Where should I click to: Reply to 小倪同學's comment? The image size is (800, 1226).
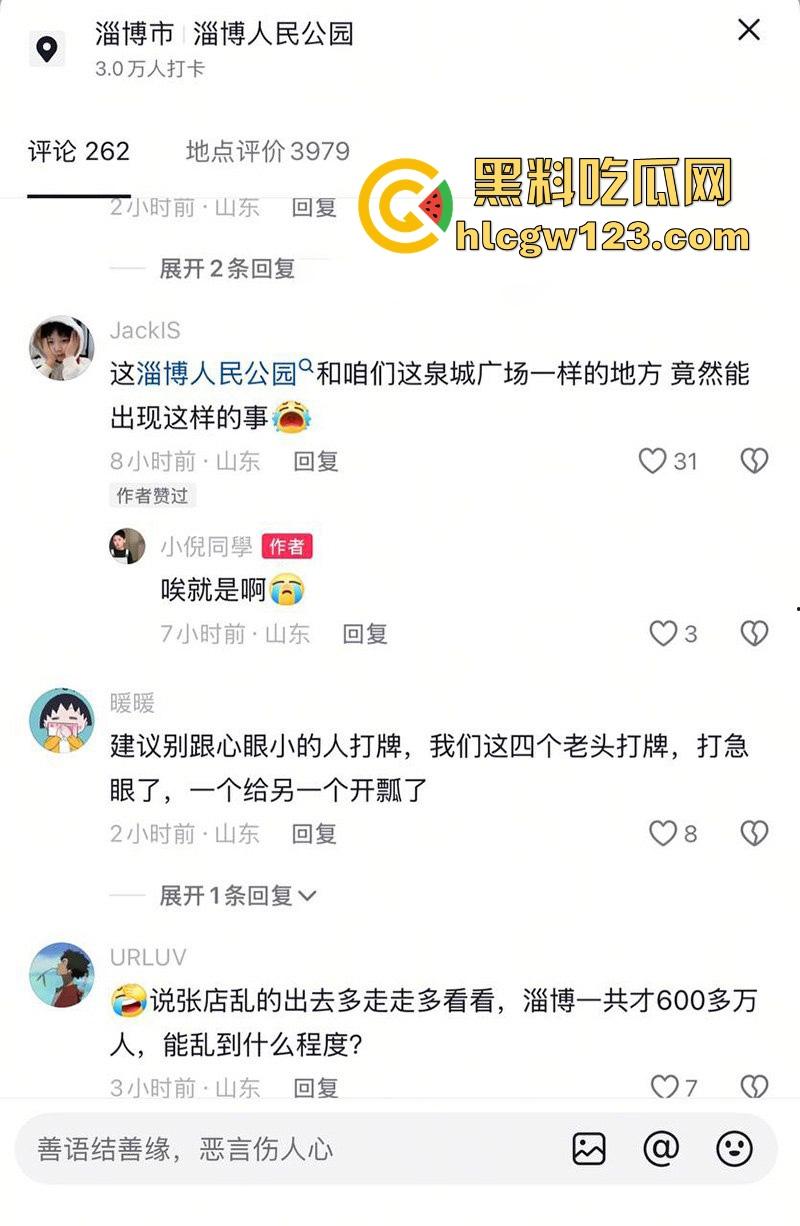tap(364, 633)
